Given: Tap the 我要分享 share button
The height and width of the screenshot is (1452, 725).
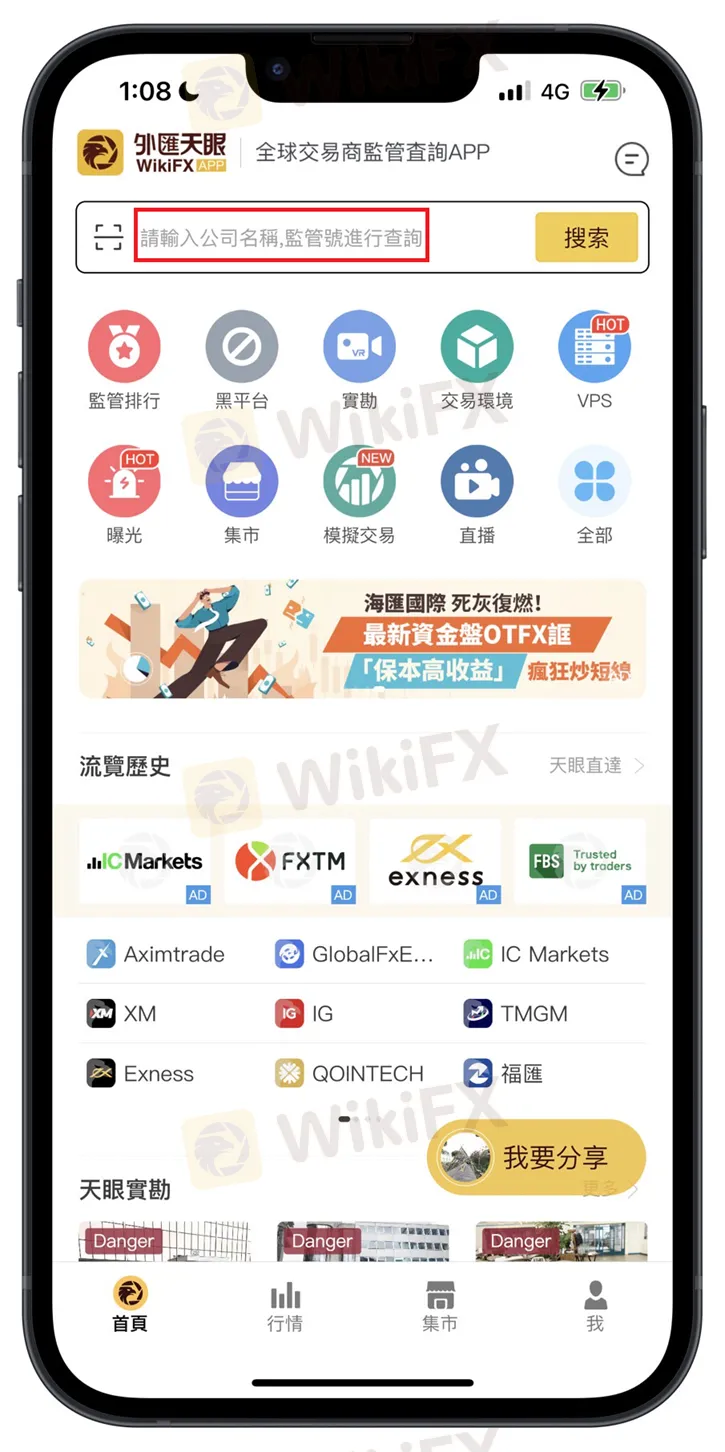Looking at the screenshot, I should [537, 1158].
